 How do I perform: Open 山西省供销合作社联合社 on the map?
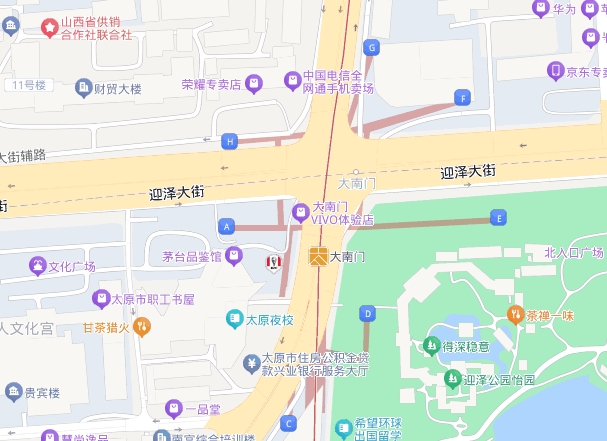49,27
